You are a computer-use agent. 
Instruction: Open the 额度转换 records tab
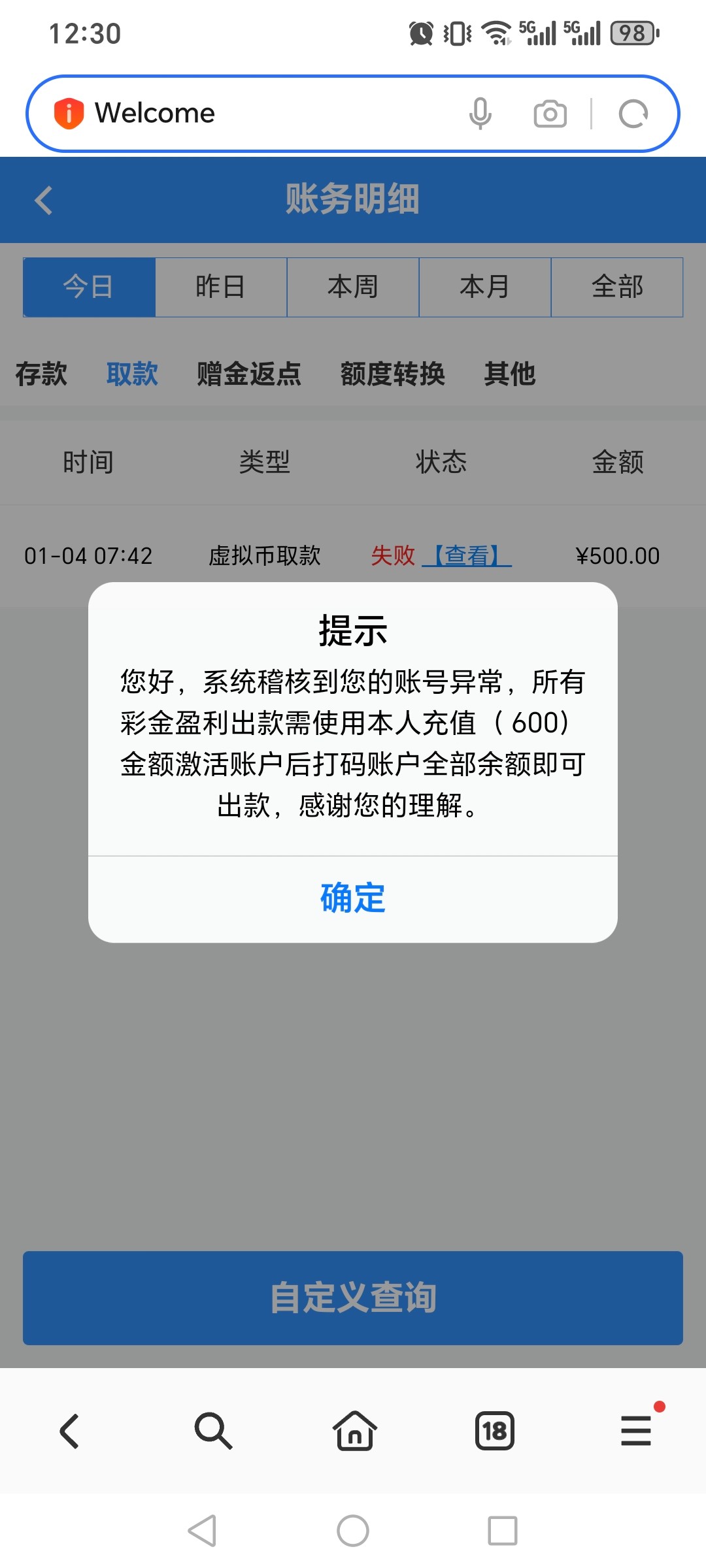click(x=392, y=374)
